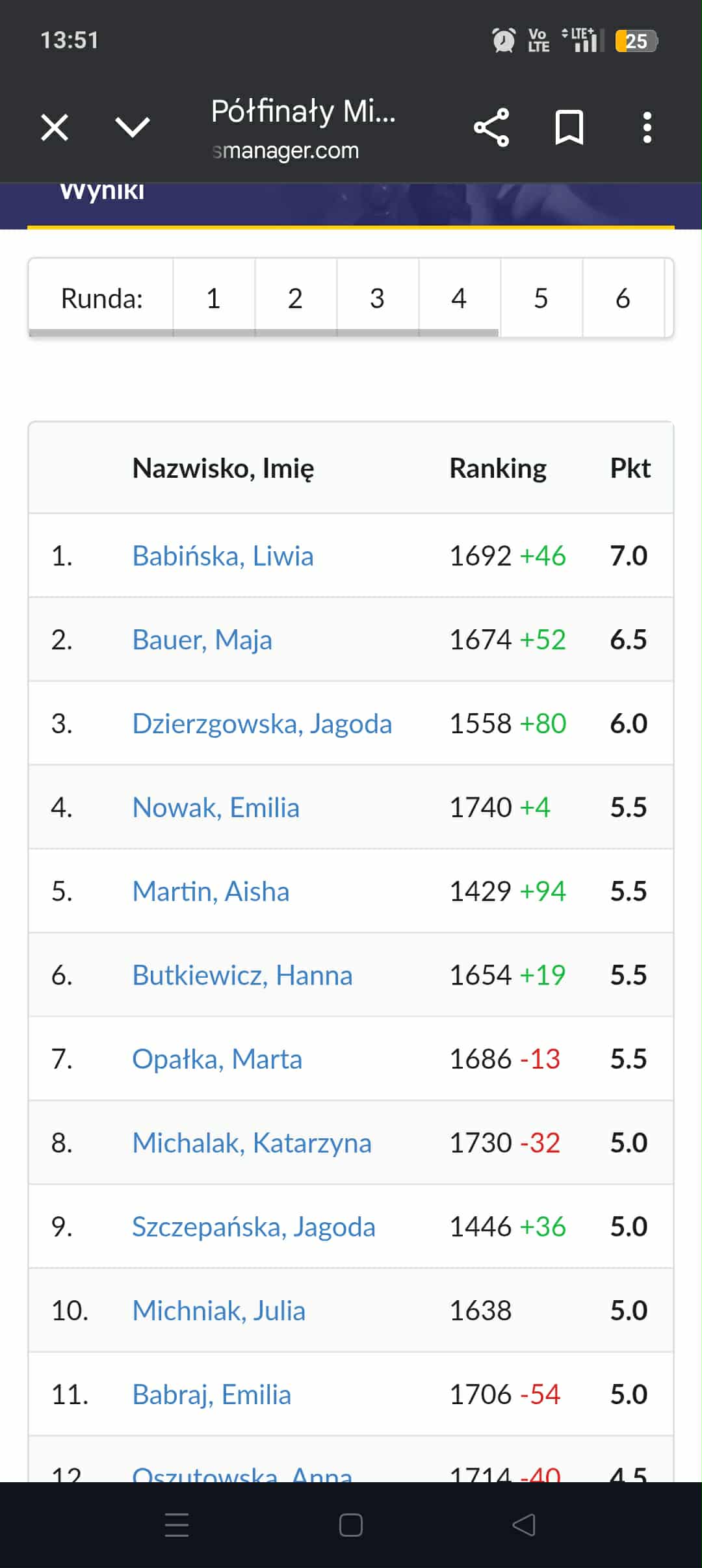This screenshot has width=702, height=1568.
Task: Open Michalak, Katarzyna link
Action: point(252,1143)
